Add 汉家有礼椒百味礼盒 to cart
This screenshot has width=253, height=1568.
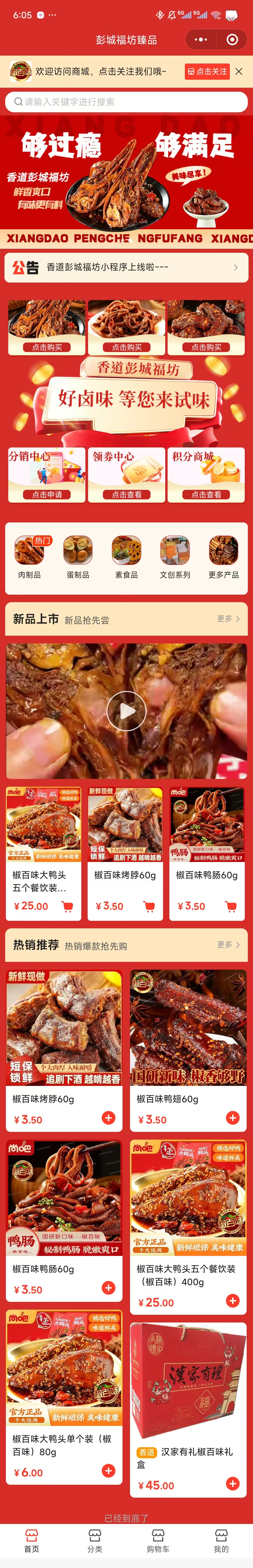point(232,1483)
